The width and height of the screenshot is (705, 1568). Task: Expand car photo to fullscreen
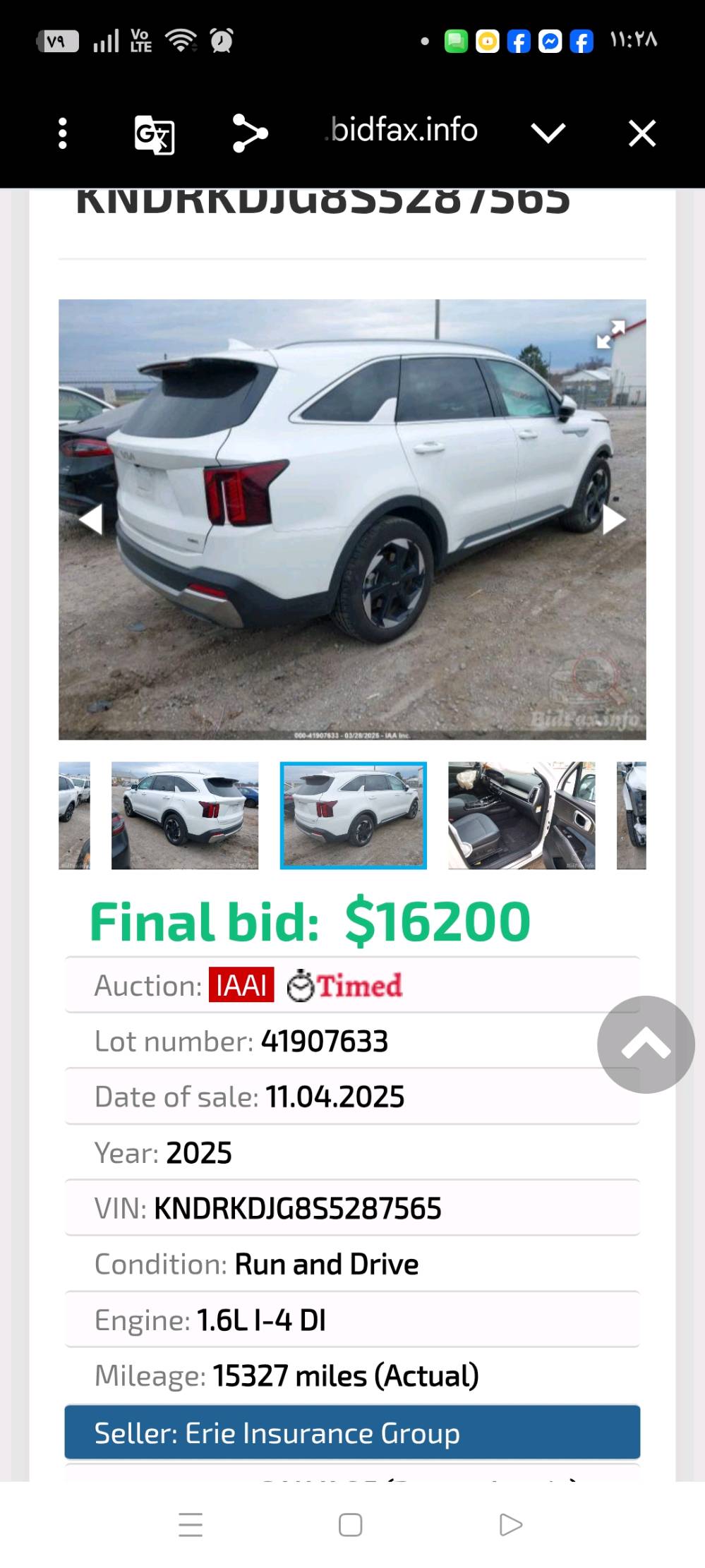point(610,334)
